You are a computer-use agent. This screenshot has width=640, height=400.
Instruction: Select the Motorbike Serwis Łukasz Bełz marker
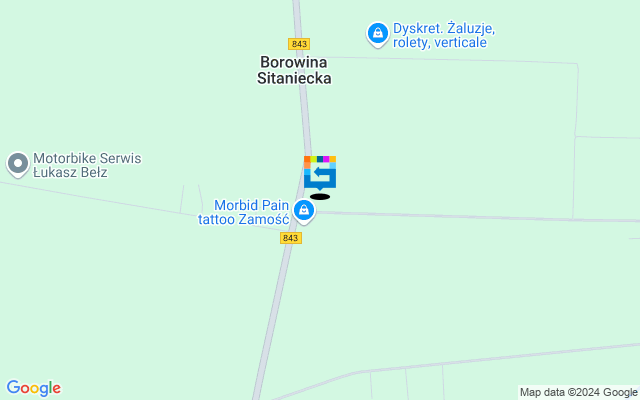[x=17, y=164]
